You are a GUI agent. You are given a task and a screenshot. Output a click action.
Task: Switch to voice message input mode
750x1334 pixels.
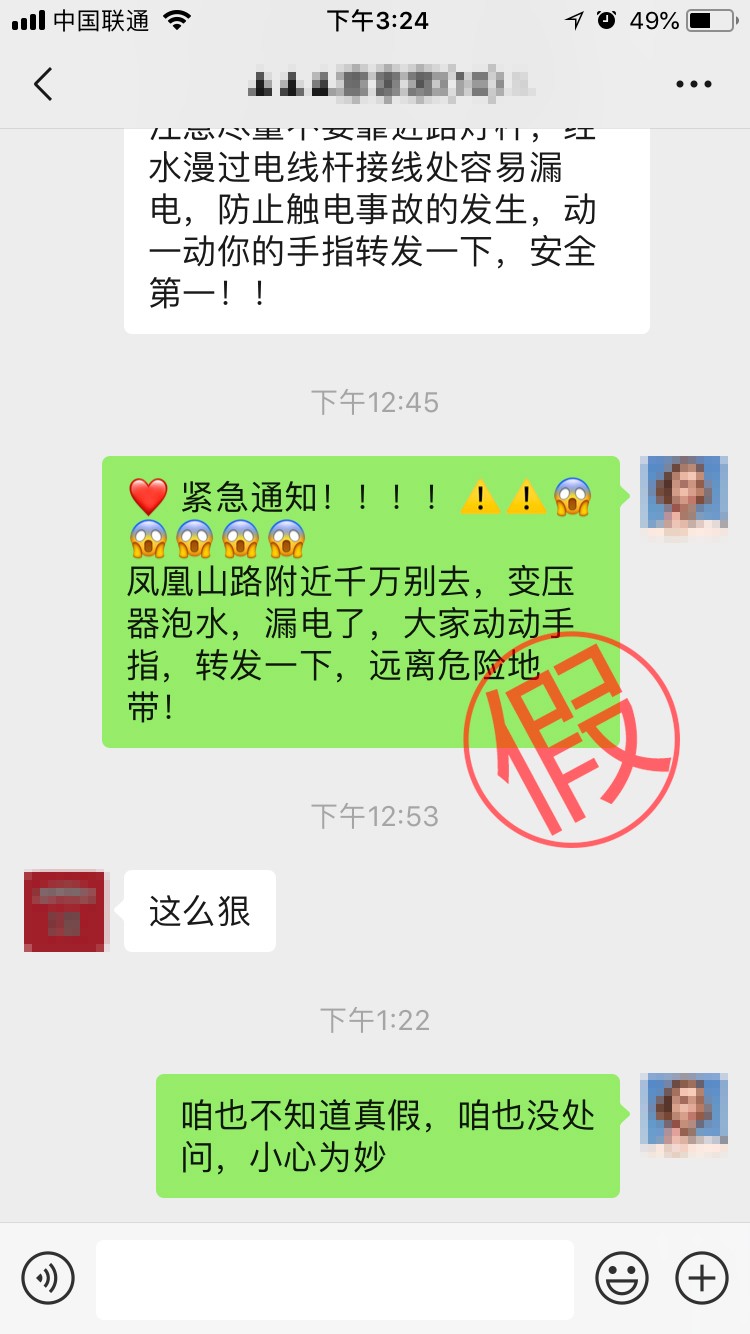coord(48,1278)
